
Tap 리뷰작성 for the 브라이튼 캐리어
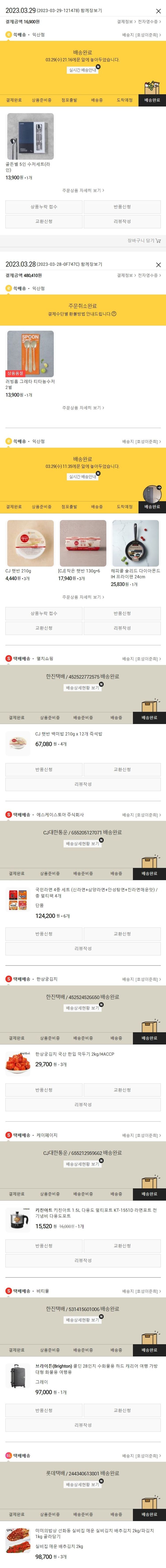(83, 1425)
